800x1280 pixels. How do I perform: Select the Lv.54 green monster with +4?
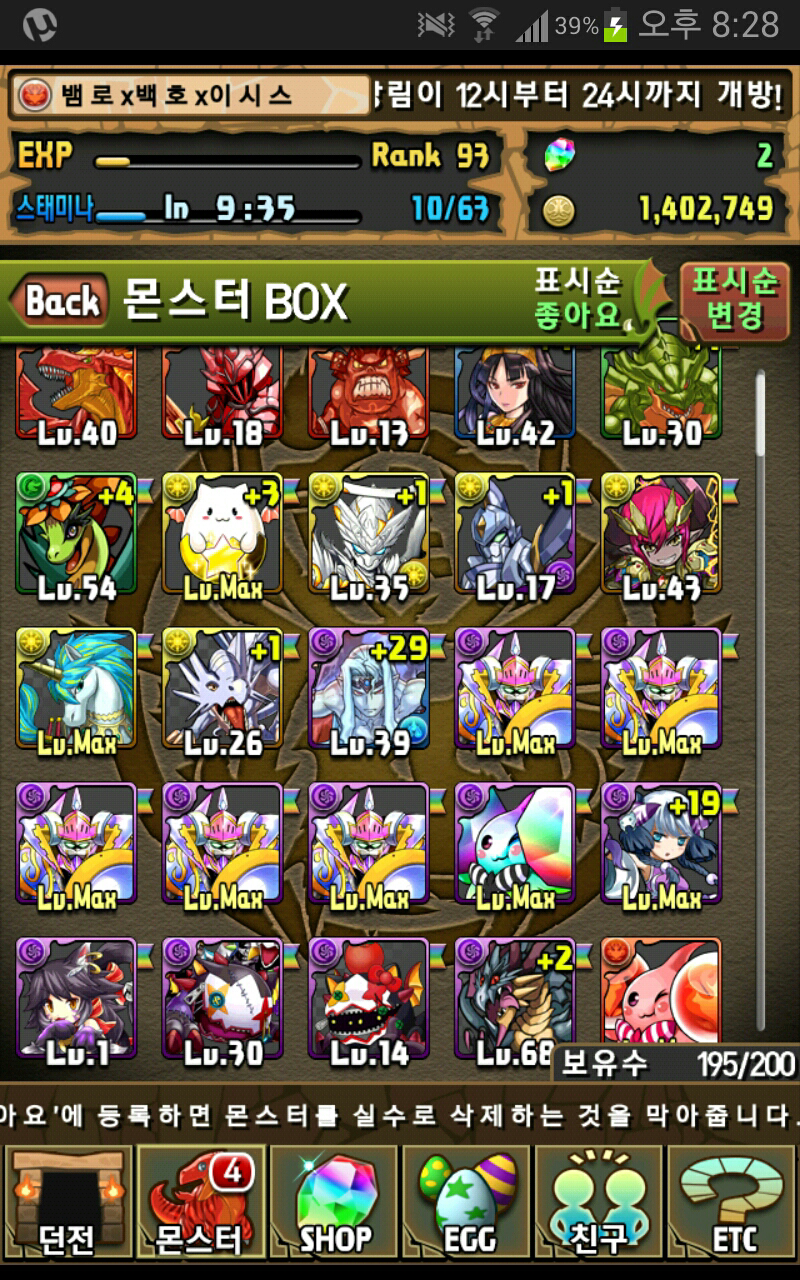point(76,535)
